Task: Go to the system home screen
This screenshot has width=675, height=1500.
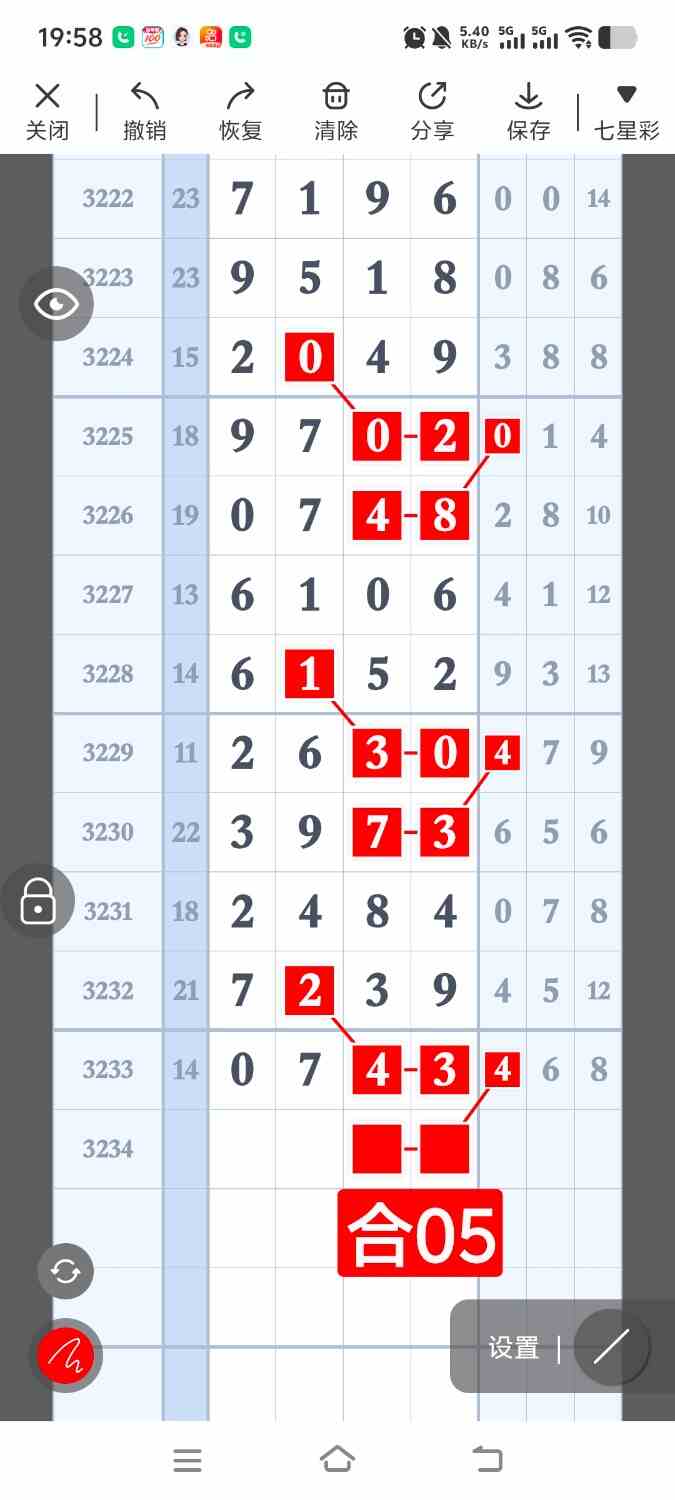Action: pyautogui.click(x=337, y=1460)
